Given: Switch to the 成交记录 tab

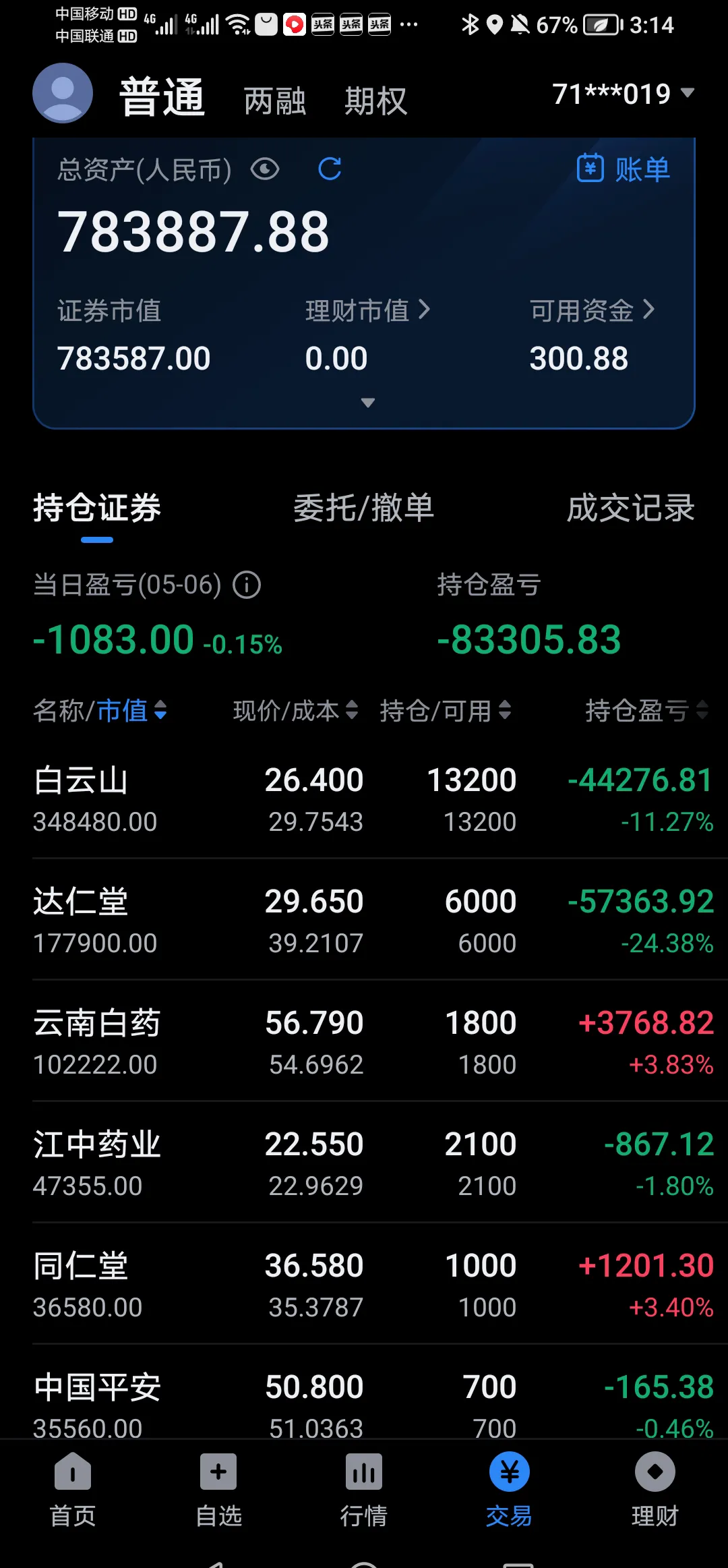Looking at the screenshot, I should [630, 508].
